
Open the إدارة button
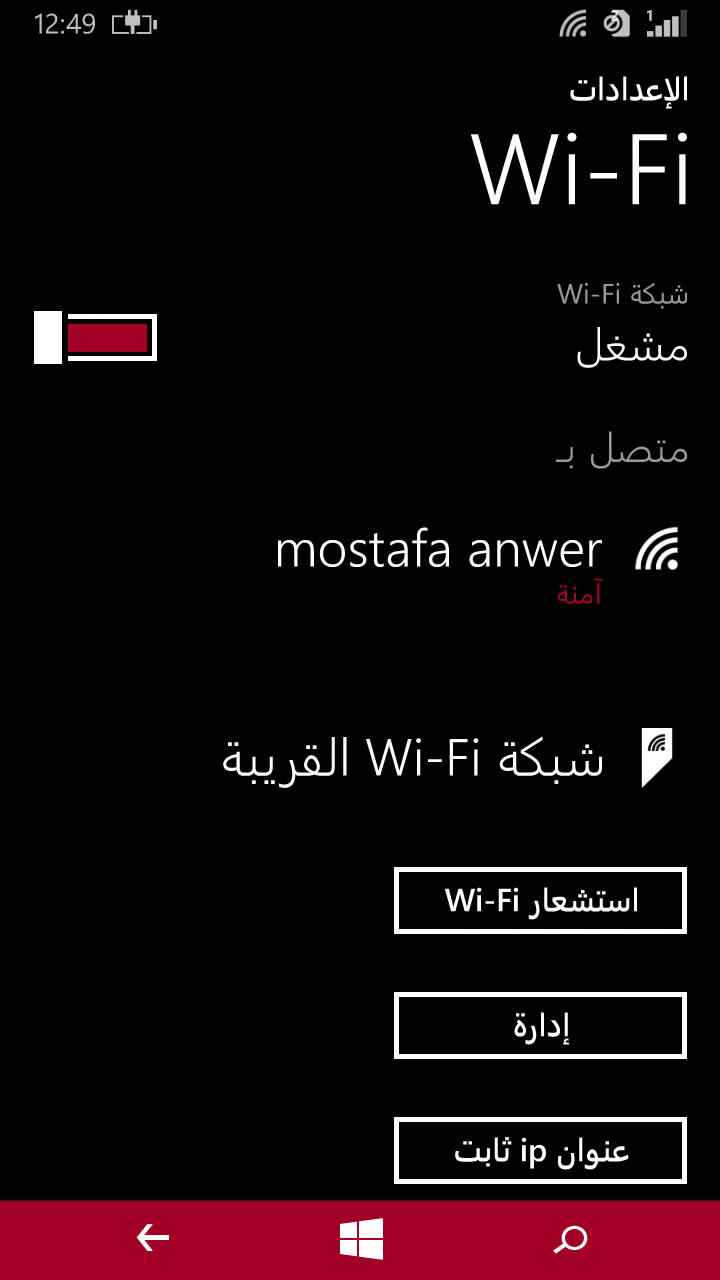[x=540, y=1026]
